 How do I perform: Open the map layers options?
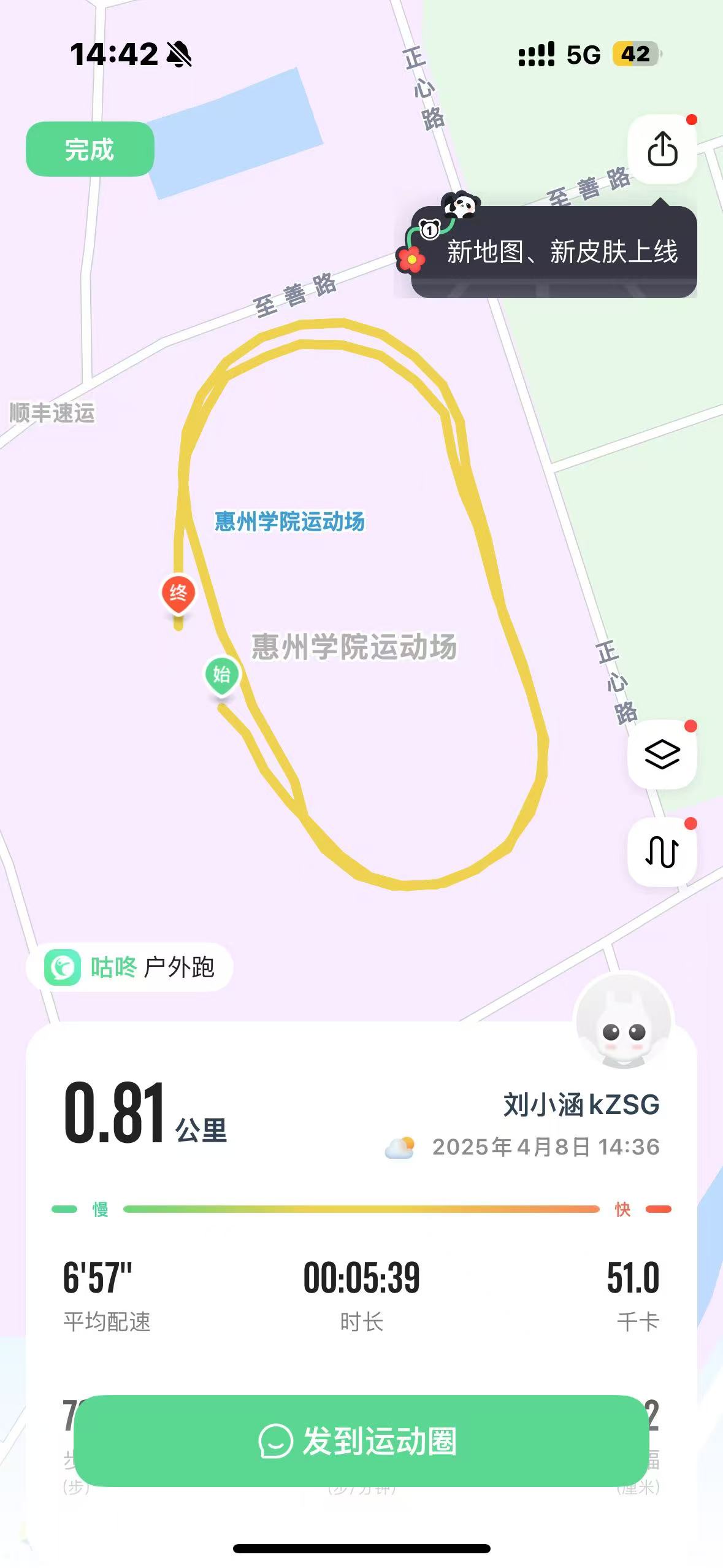(x=662, y=754)
